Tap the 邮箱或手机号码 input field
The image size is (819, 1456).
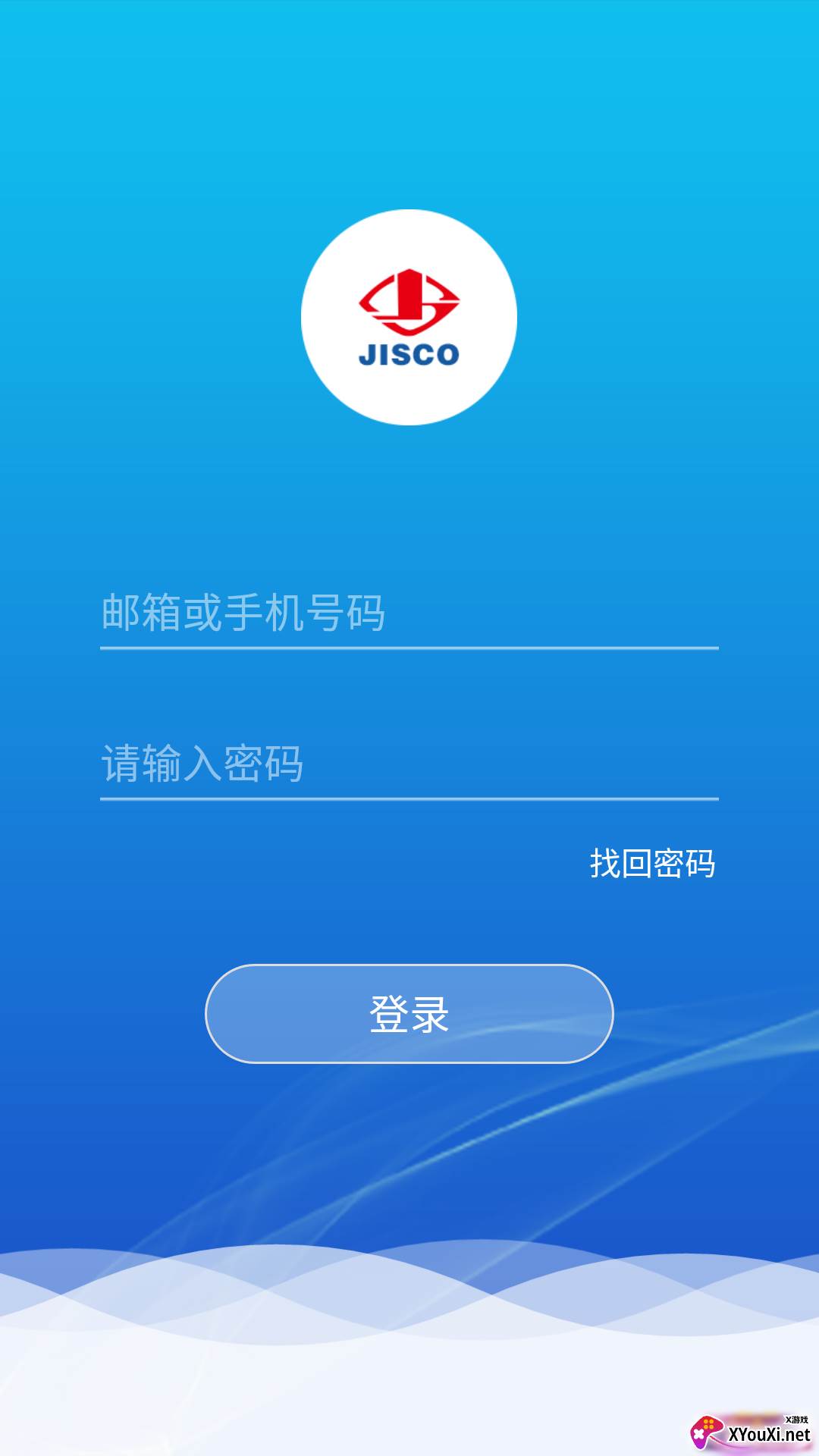(409, 613)
